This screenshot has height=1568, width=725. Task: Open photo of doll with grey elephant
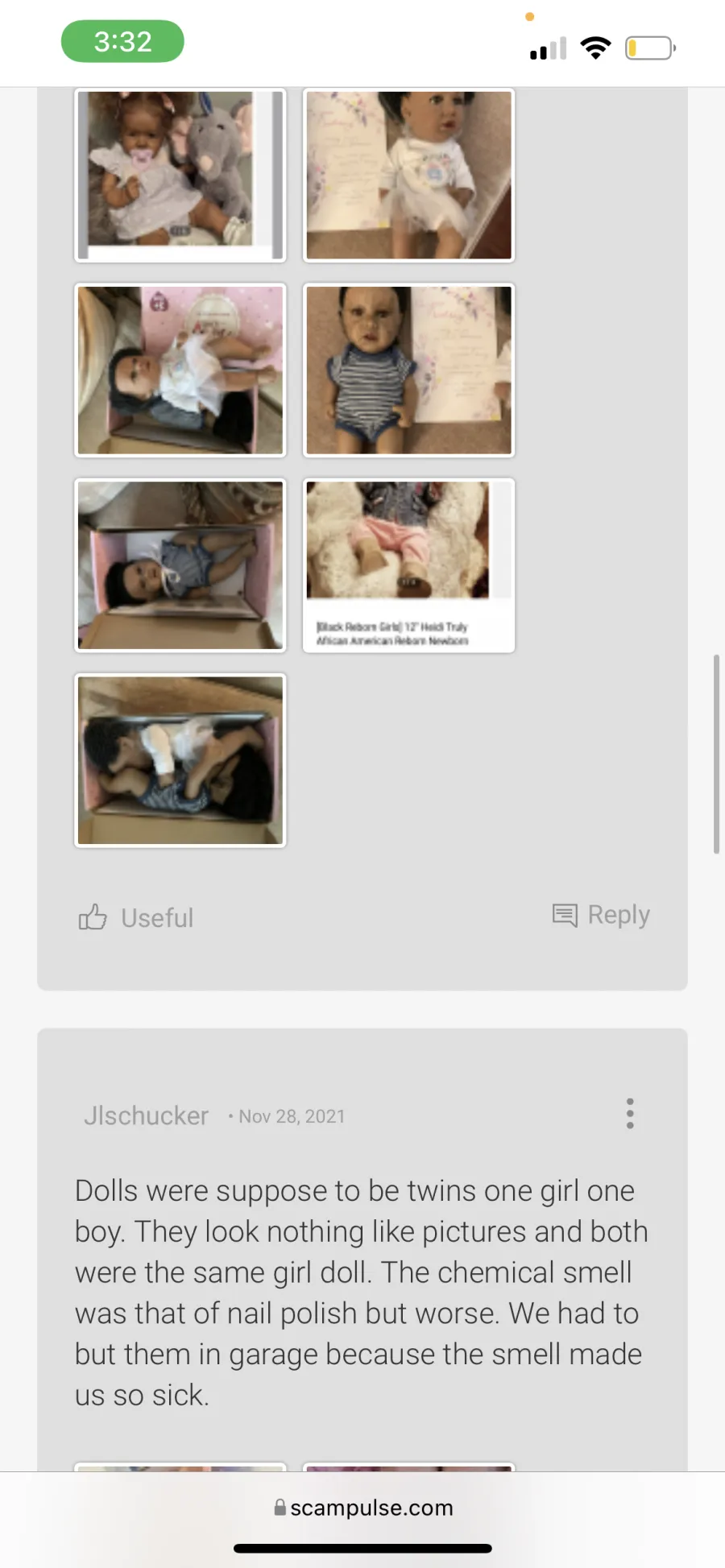coord(180,175)
